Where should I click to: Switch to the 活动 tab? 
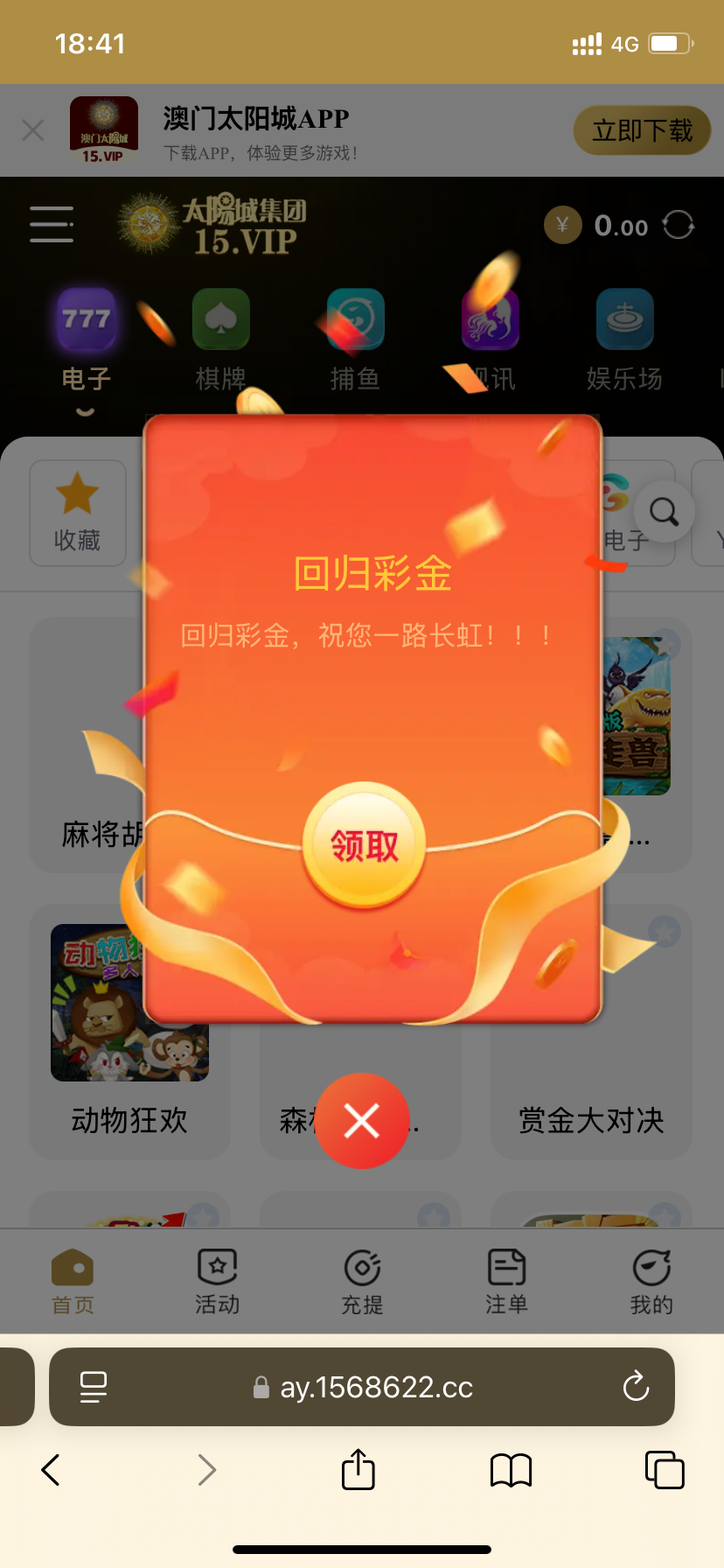(x=217, y=1282)
